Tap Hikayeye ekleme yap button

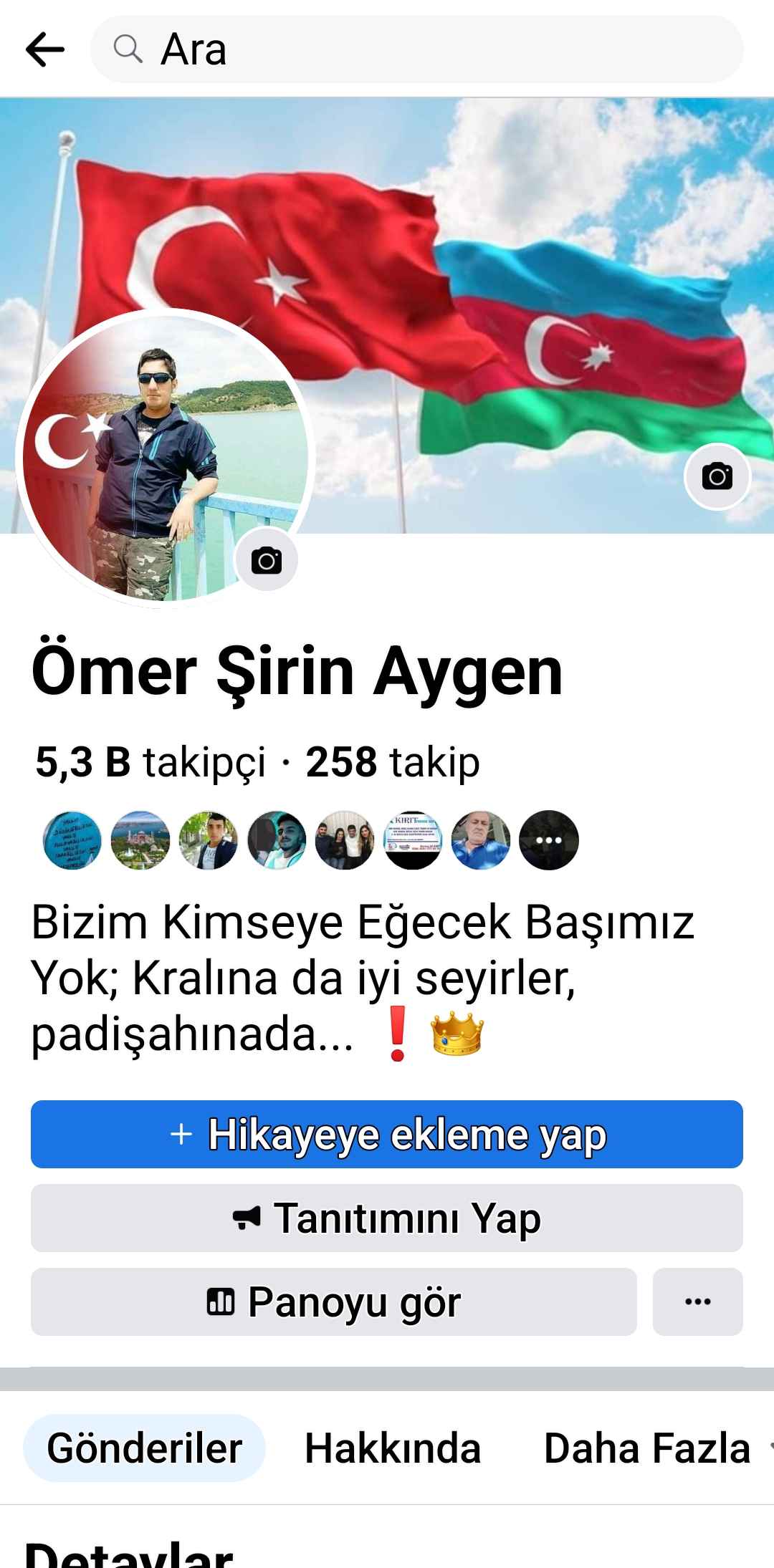[387, 1135]
